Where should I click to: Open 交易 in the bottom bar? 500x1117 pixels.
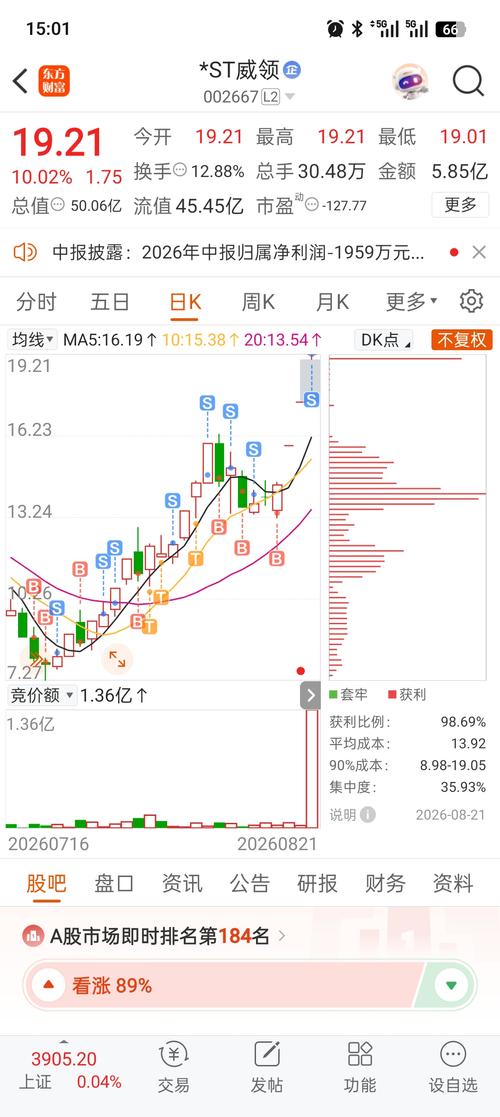[174, 1068]
